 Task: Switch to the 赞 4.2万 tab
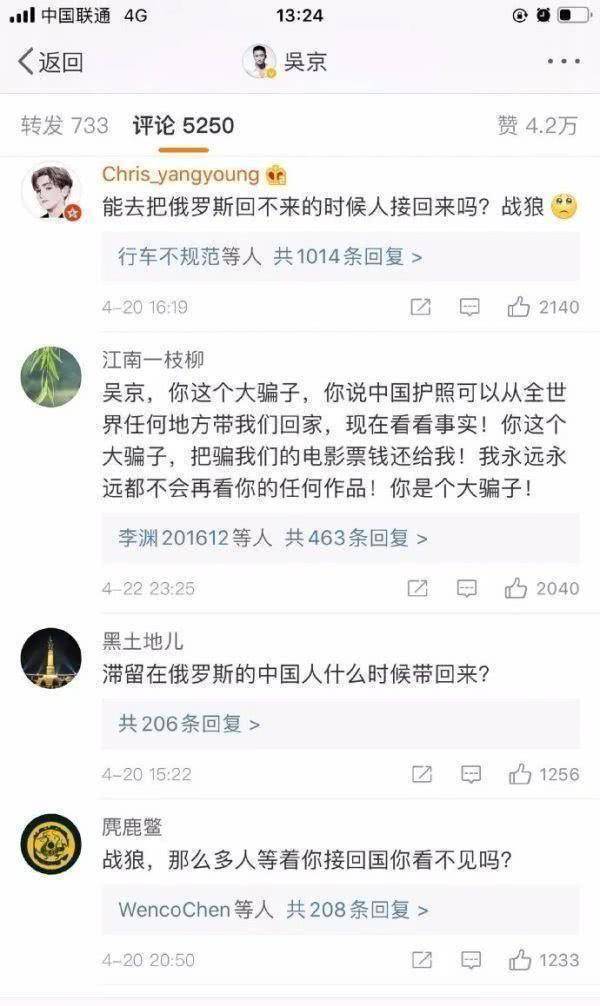click(x=537, y=125)
